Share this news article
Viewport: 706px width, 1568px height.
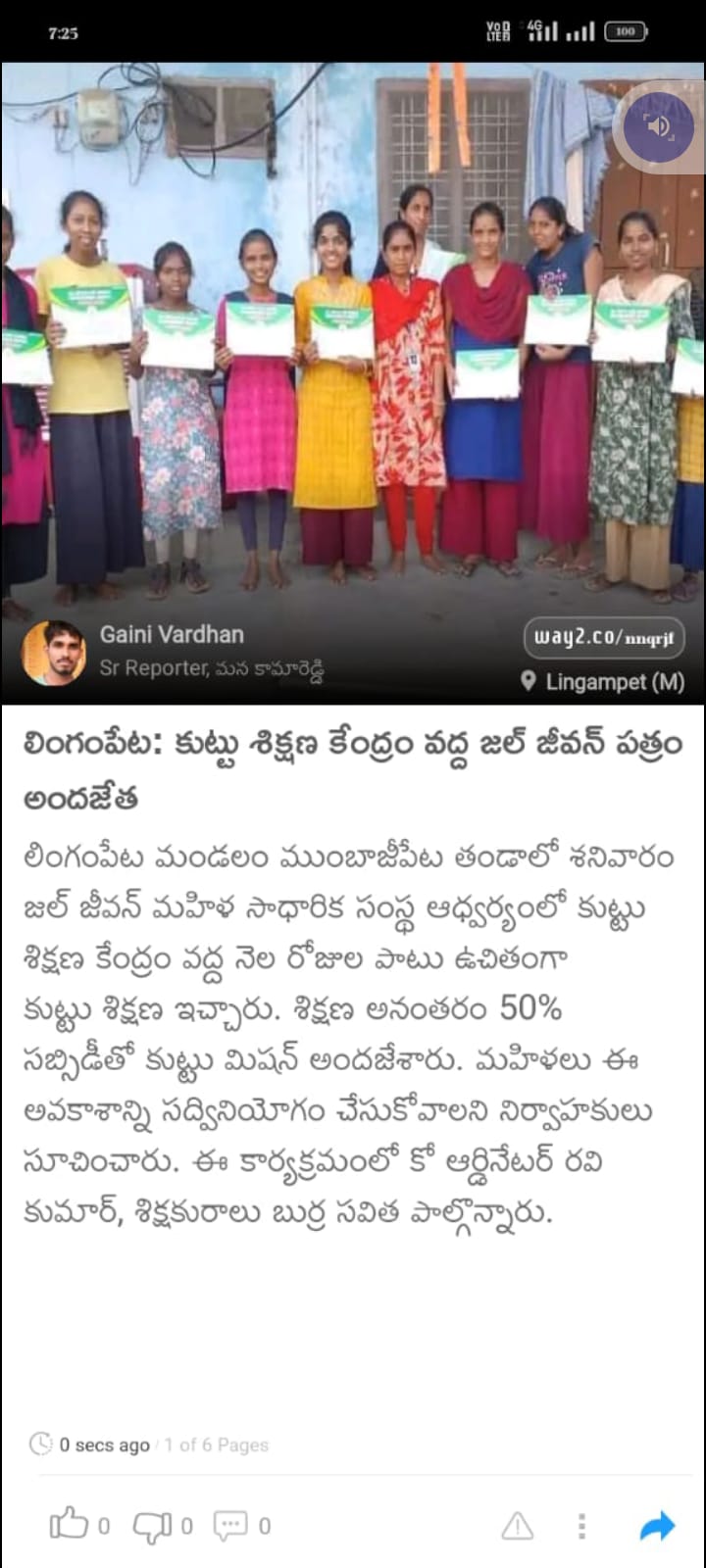[656, 1526]
